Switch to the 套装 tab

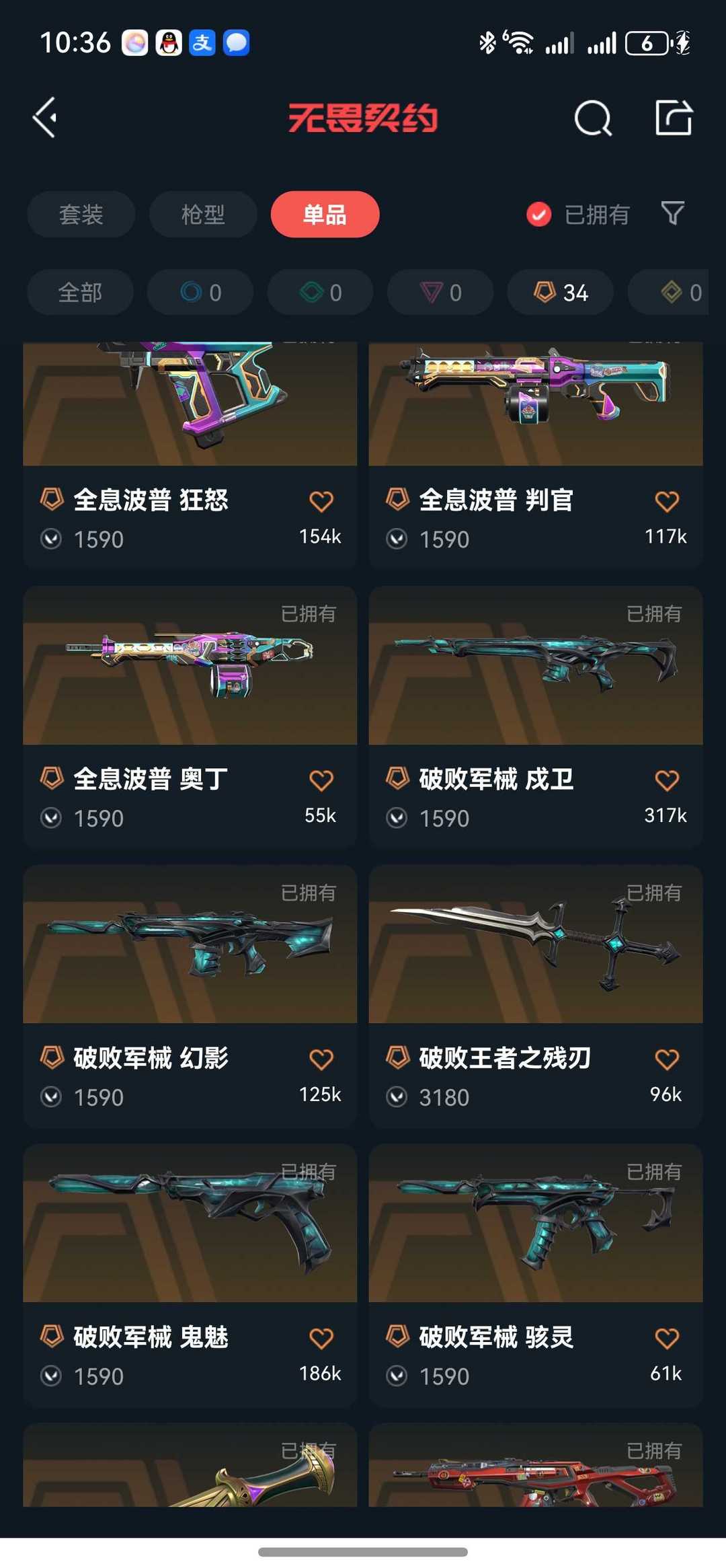tap(81, 214)
